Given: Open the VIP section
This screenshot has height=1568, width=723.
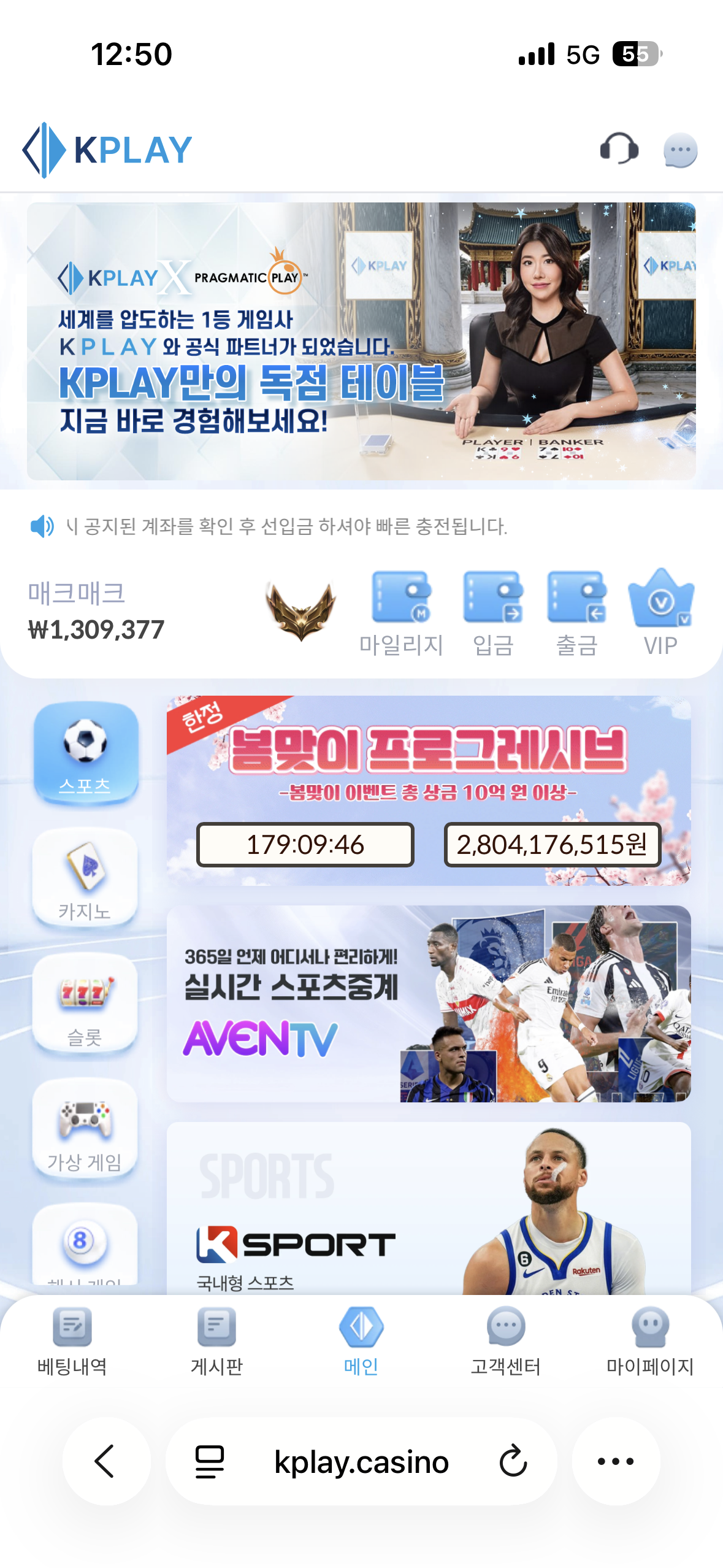Looking at the screenshot, I should [x=660, y=612].
